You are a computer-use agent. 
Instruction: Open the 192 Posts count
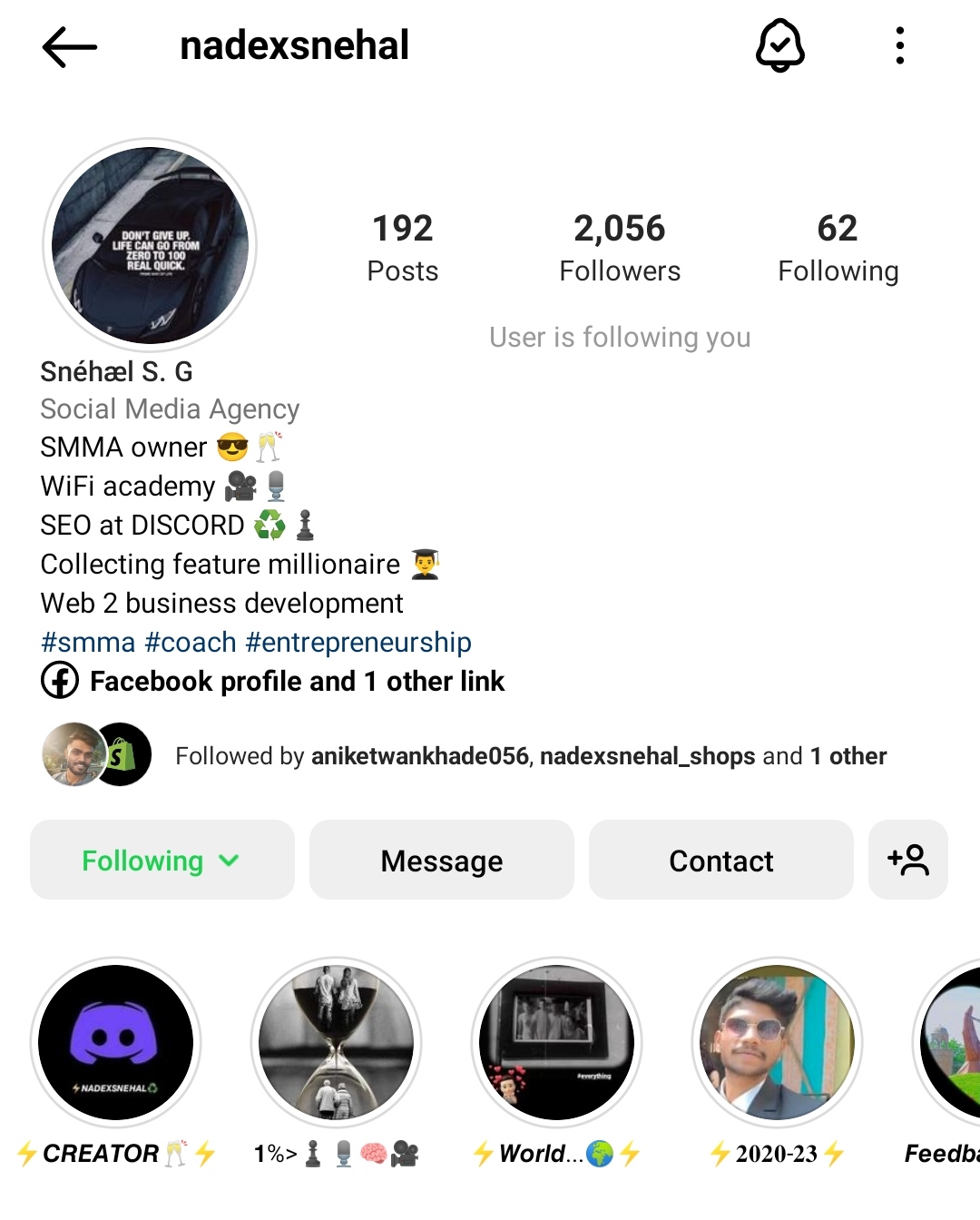pos(402,247)
